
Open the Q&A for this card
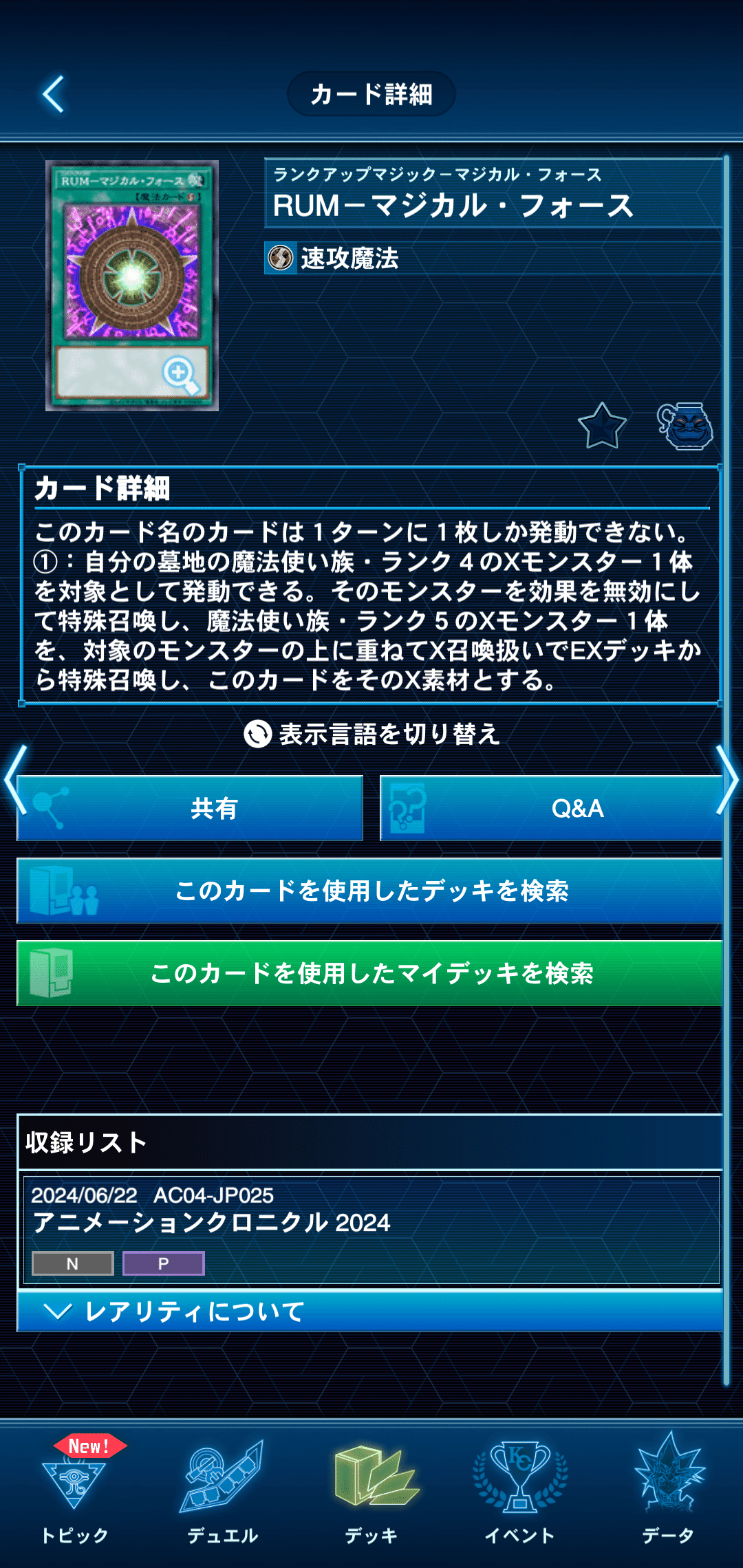[550, 808]
